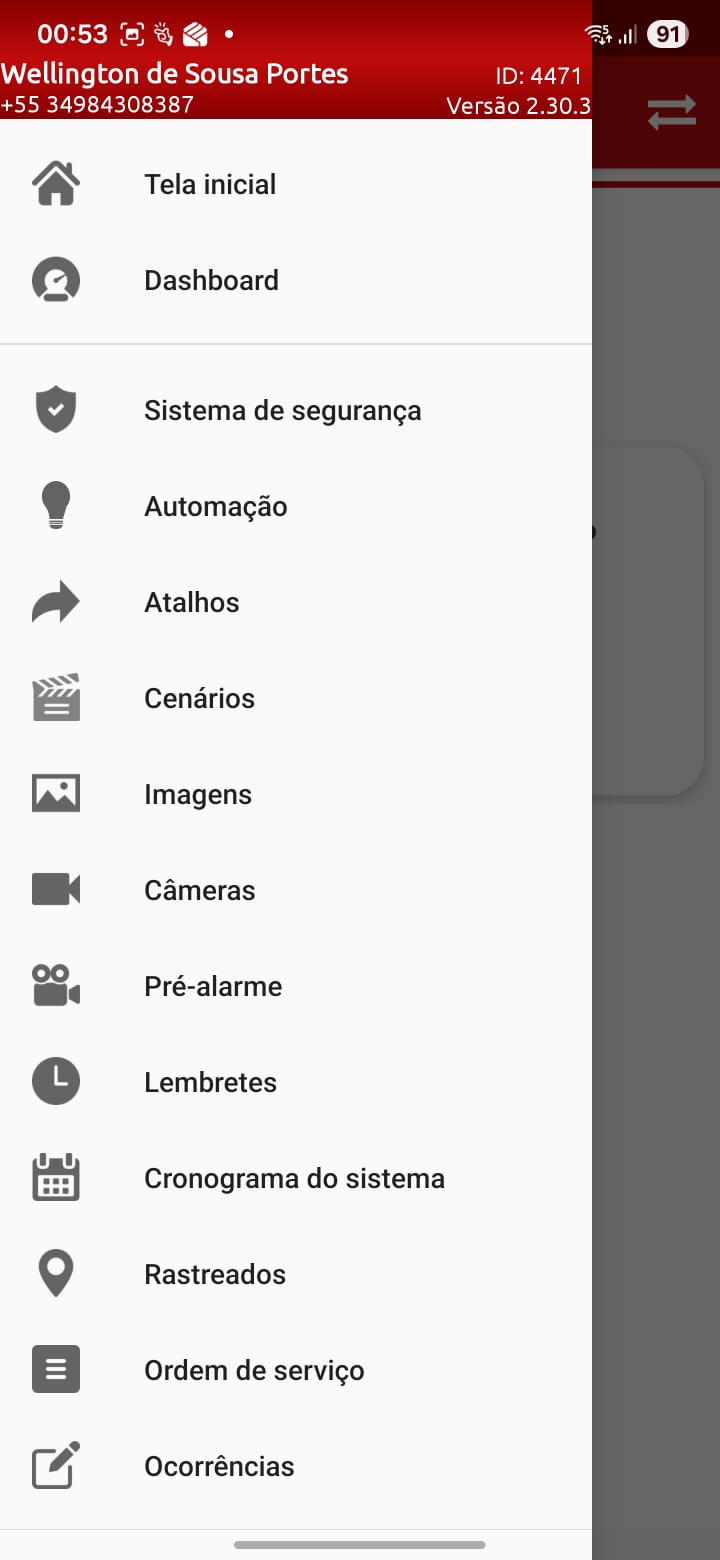Tap the clapperboard icon next to Cenários
This screenshot has height=1560, width=720.
click(x=56, y=697)
